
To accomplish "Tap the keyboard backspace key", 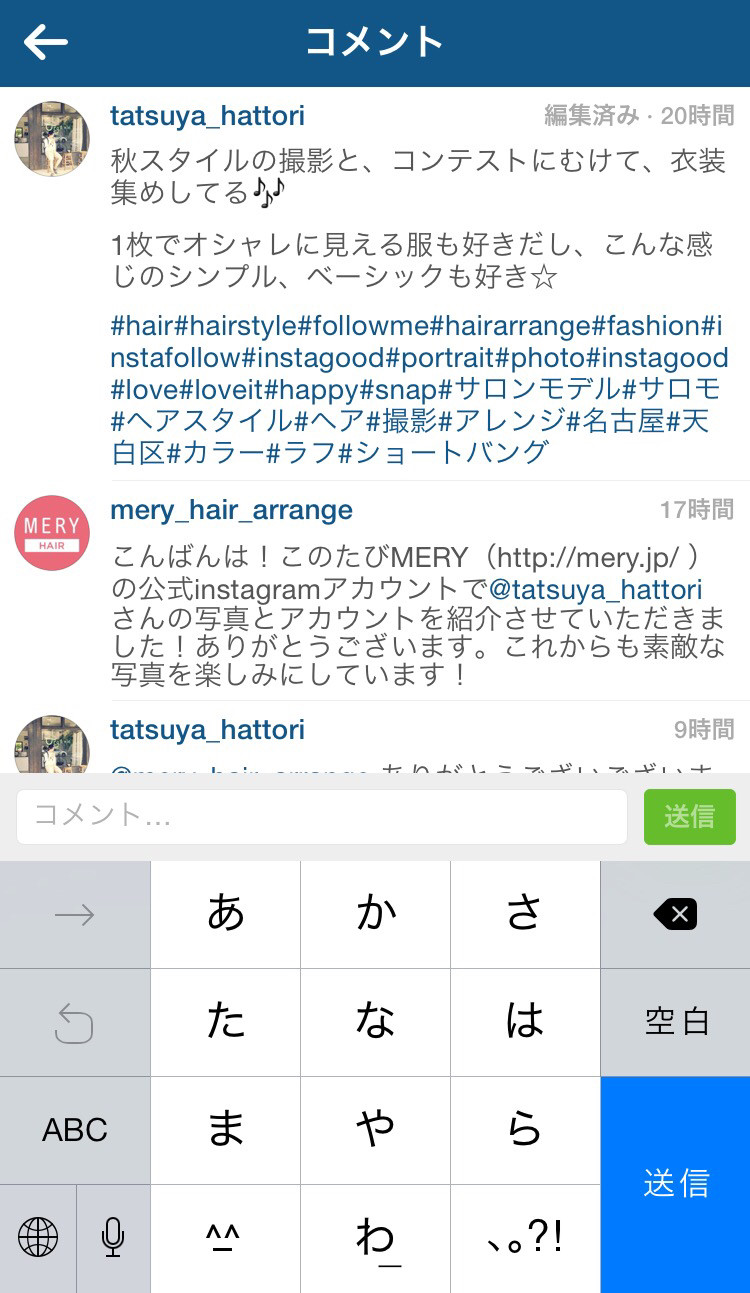I will pyautogui.click(x=675, y=914).
